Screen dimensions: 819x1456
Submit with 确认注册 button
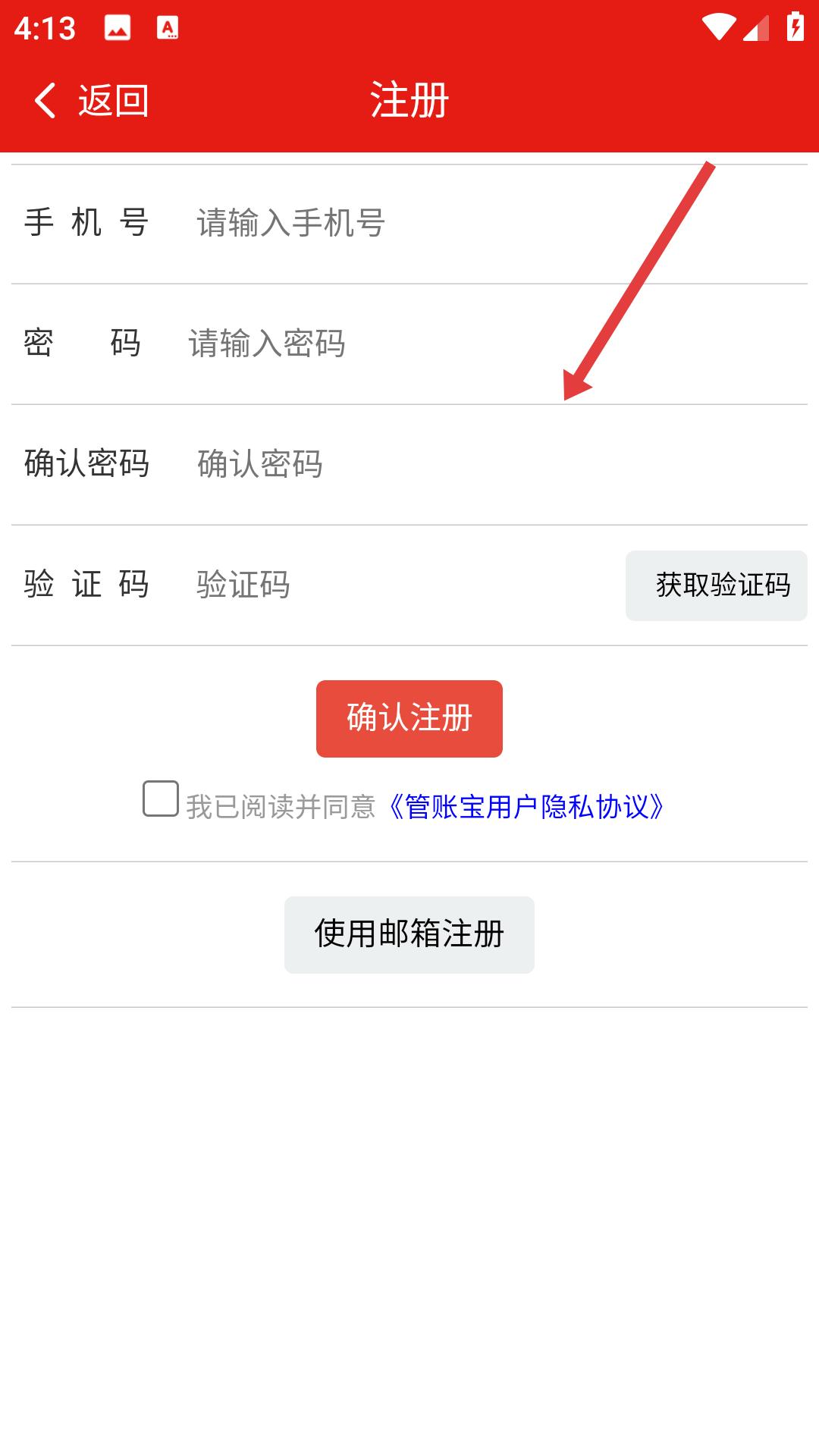(x=409, y=718)
